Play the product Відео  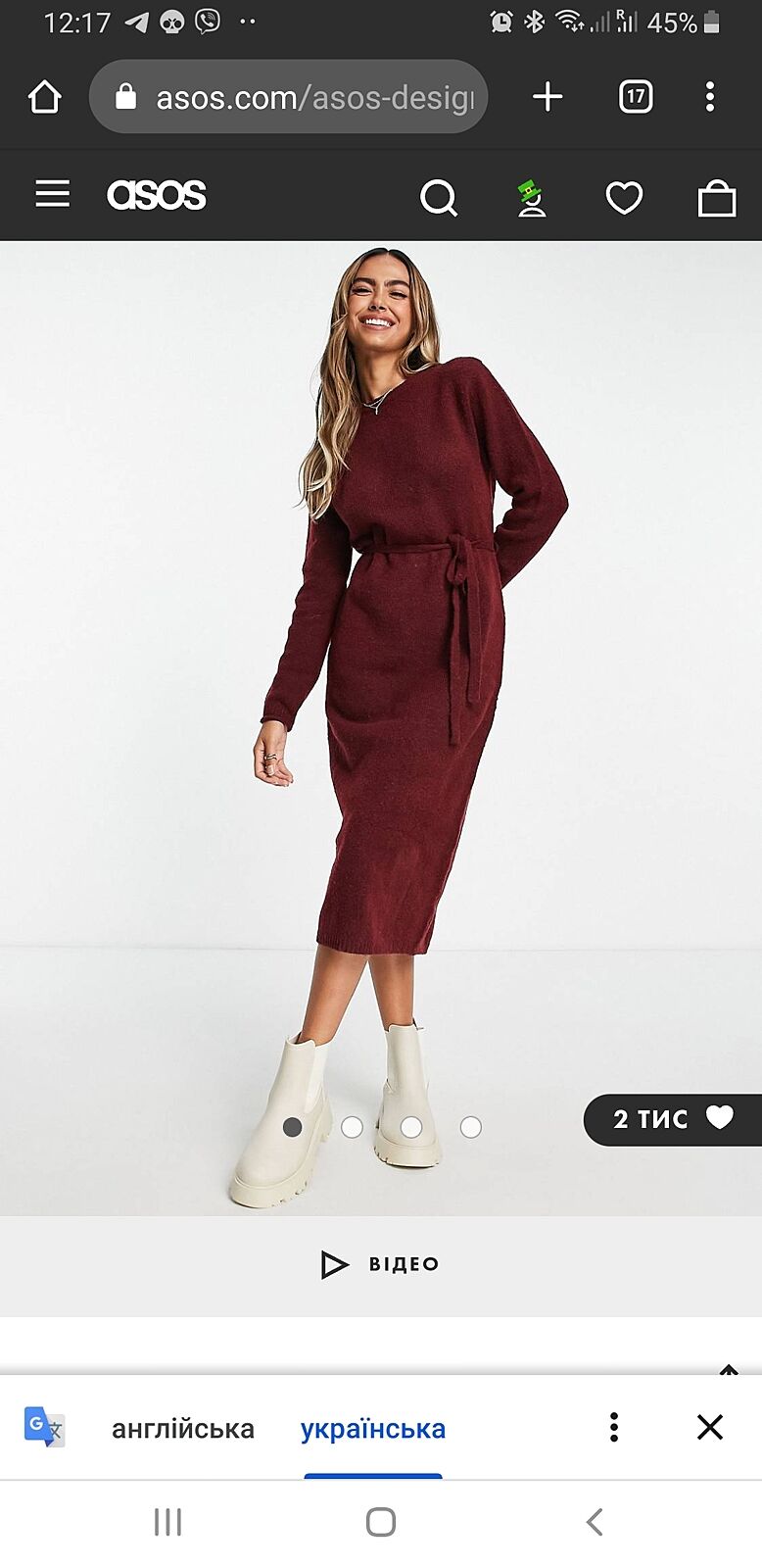[x=380, y=1264]
